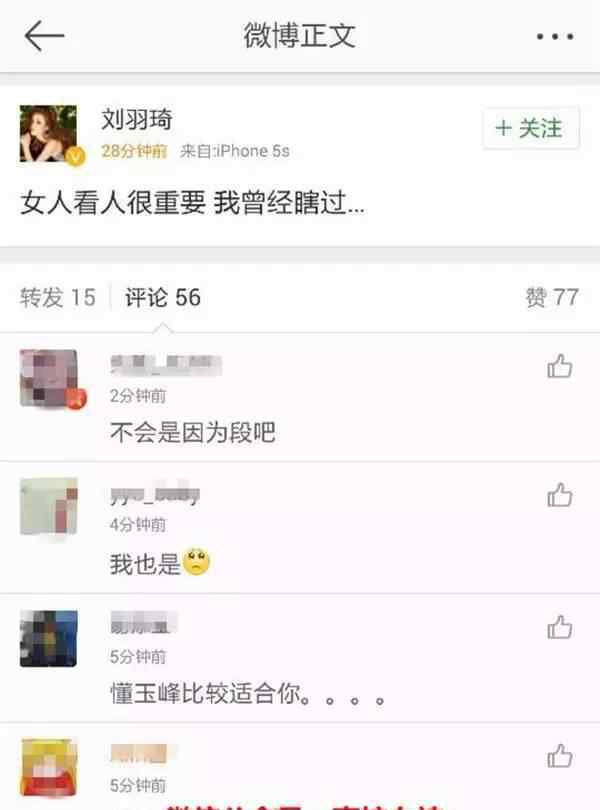
Task: Open the three-dot overflow menu
Action: [x=554, y=37]
